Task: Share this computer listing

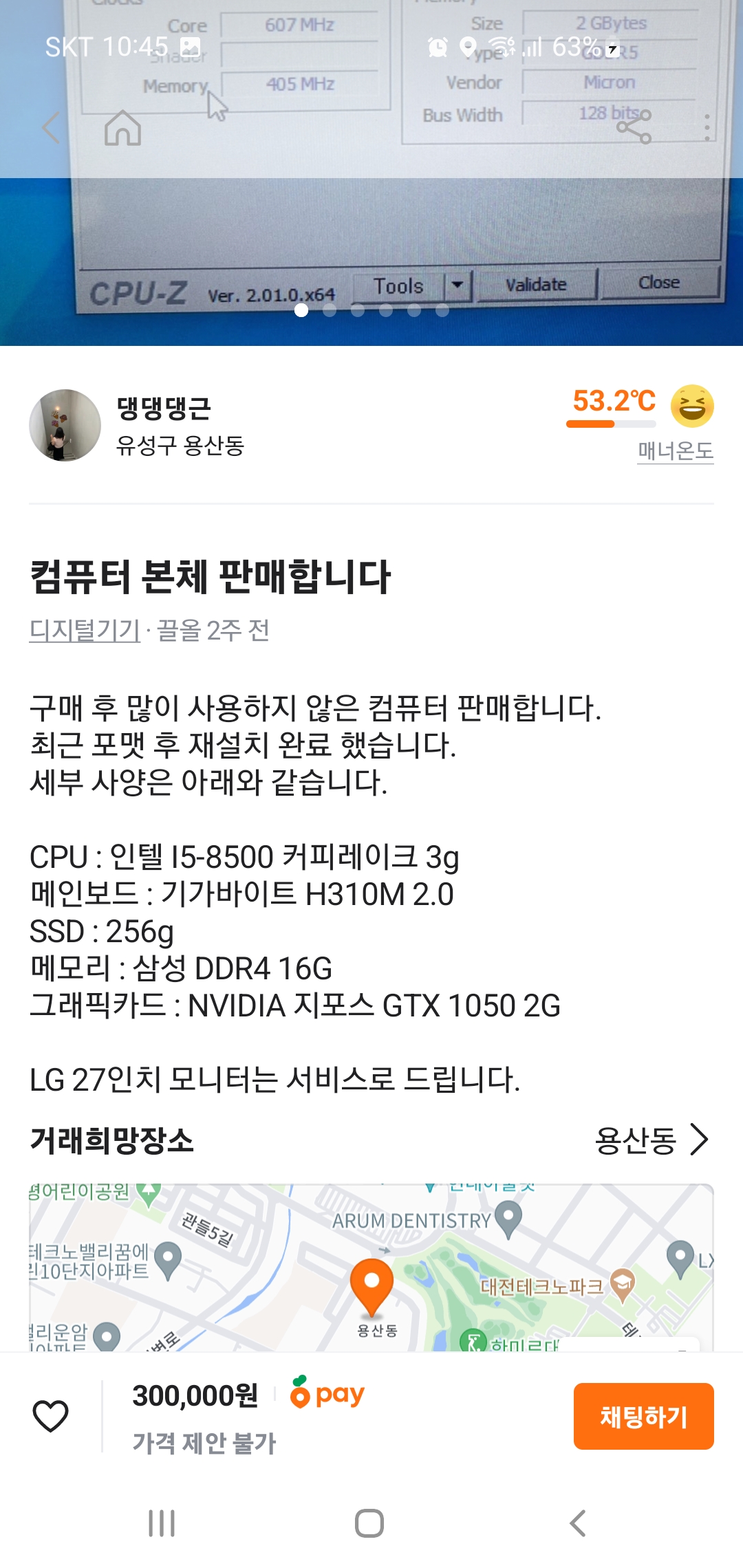Action: 634,127
